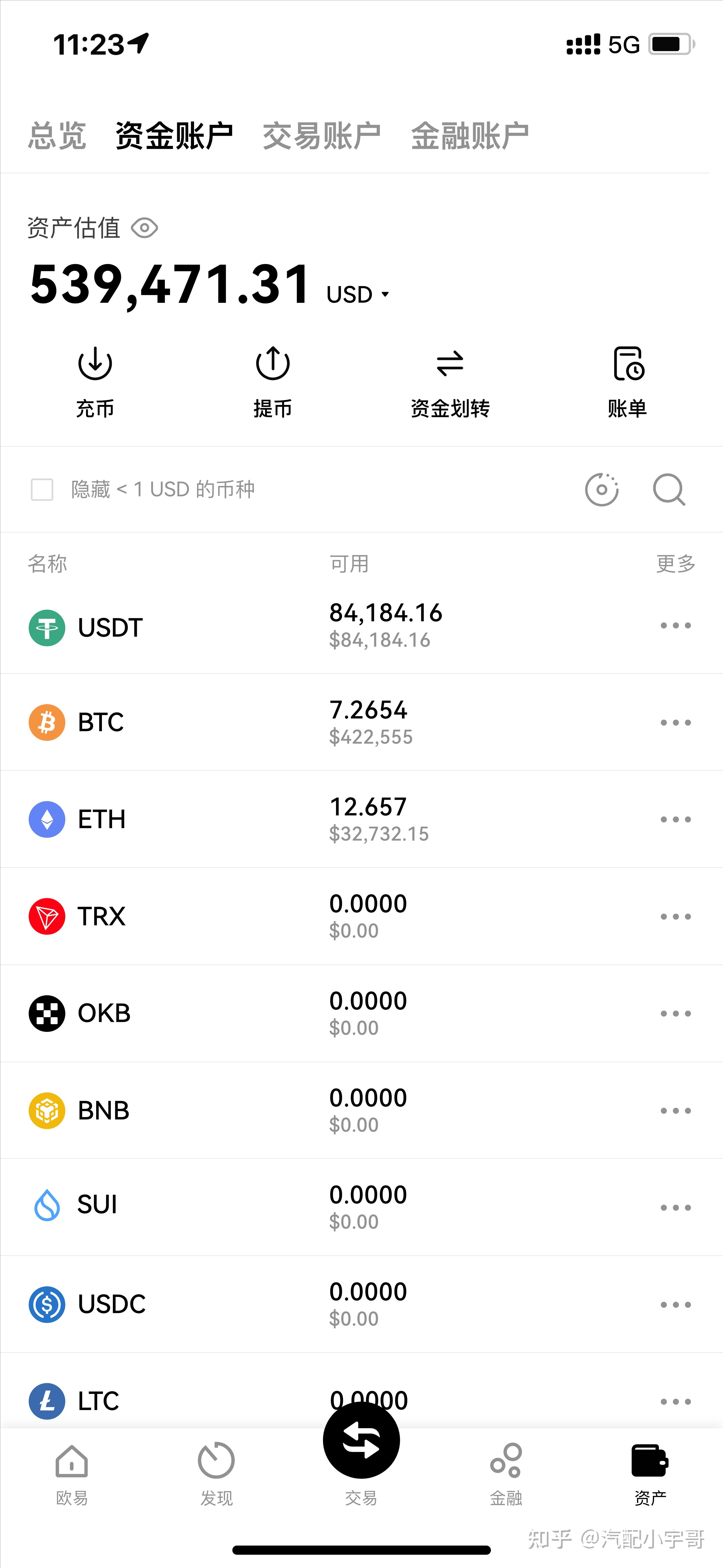Tap the battery indicator in status bar

[x=669, y=43]
